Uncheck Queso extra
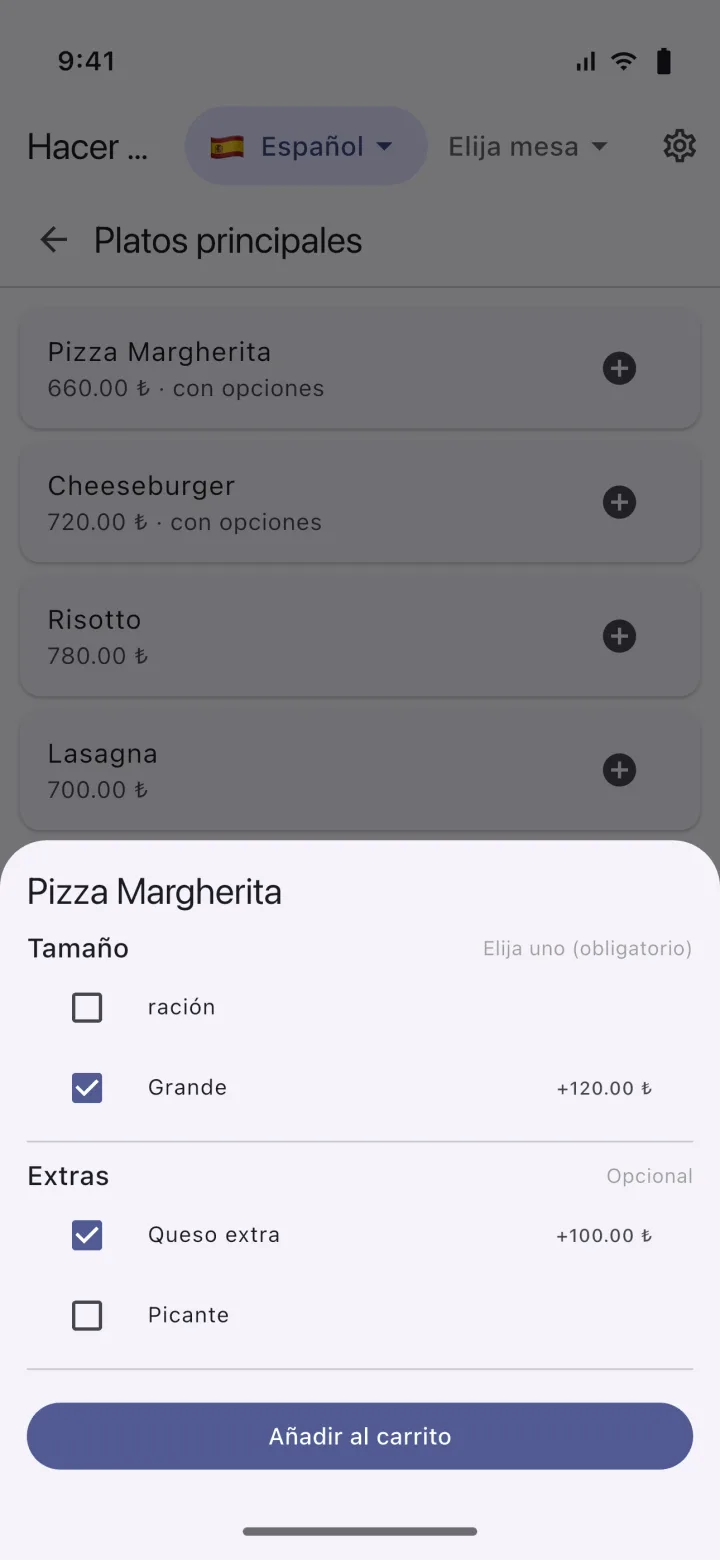The image size is (720, 1560). 87,1235
